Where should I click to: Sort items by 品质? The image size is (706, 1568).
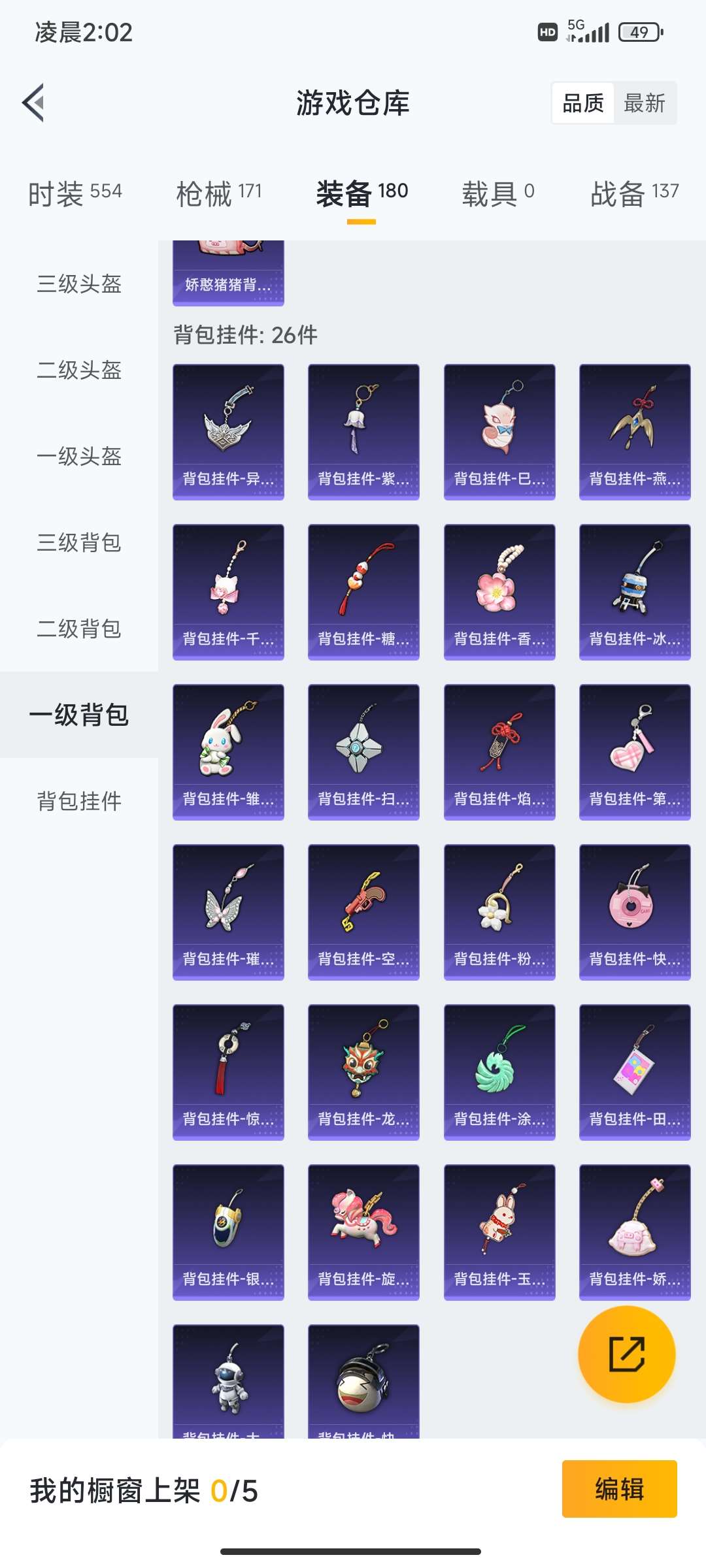pyautogui.click(x=583, y=103)
